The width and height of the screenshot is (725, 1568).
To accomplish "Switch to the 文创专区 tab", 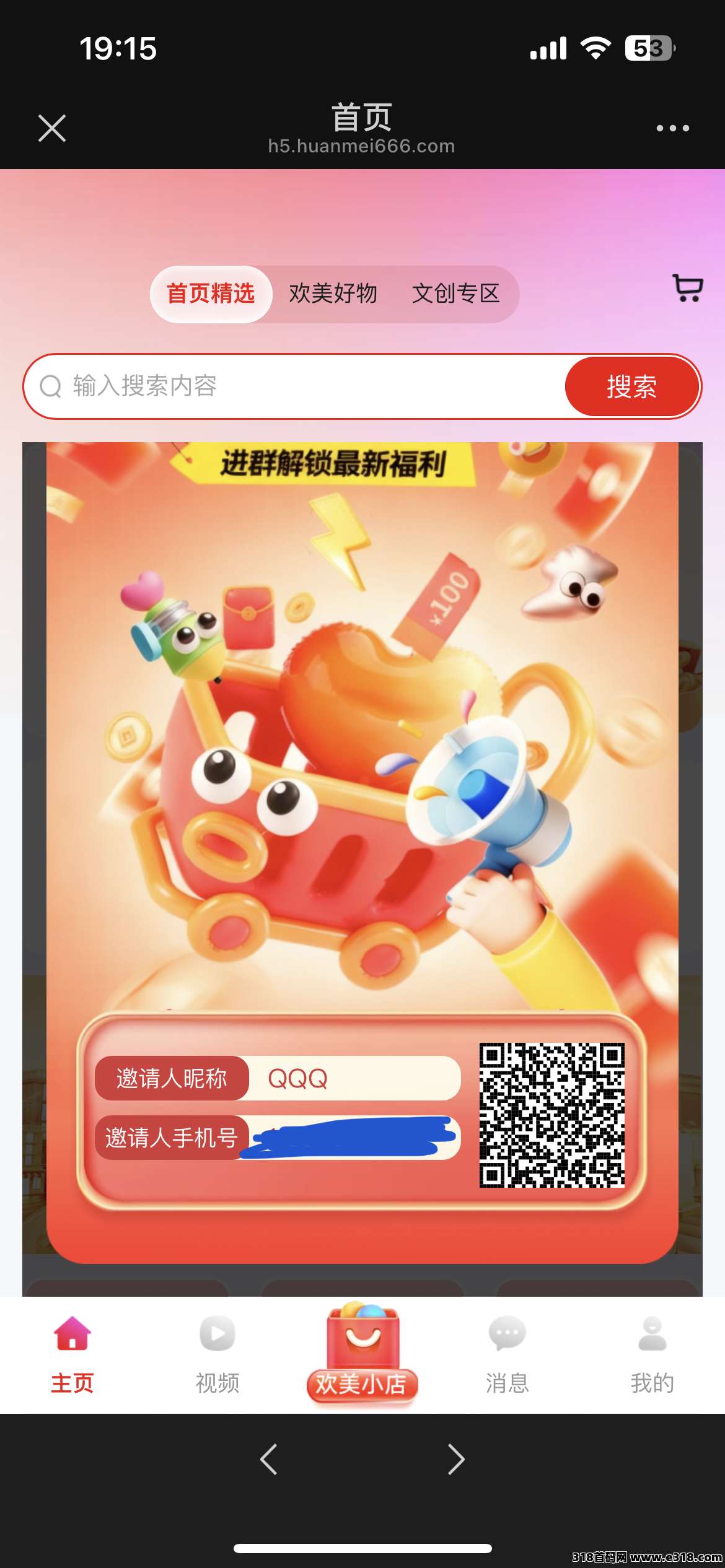I will (455, 294).
